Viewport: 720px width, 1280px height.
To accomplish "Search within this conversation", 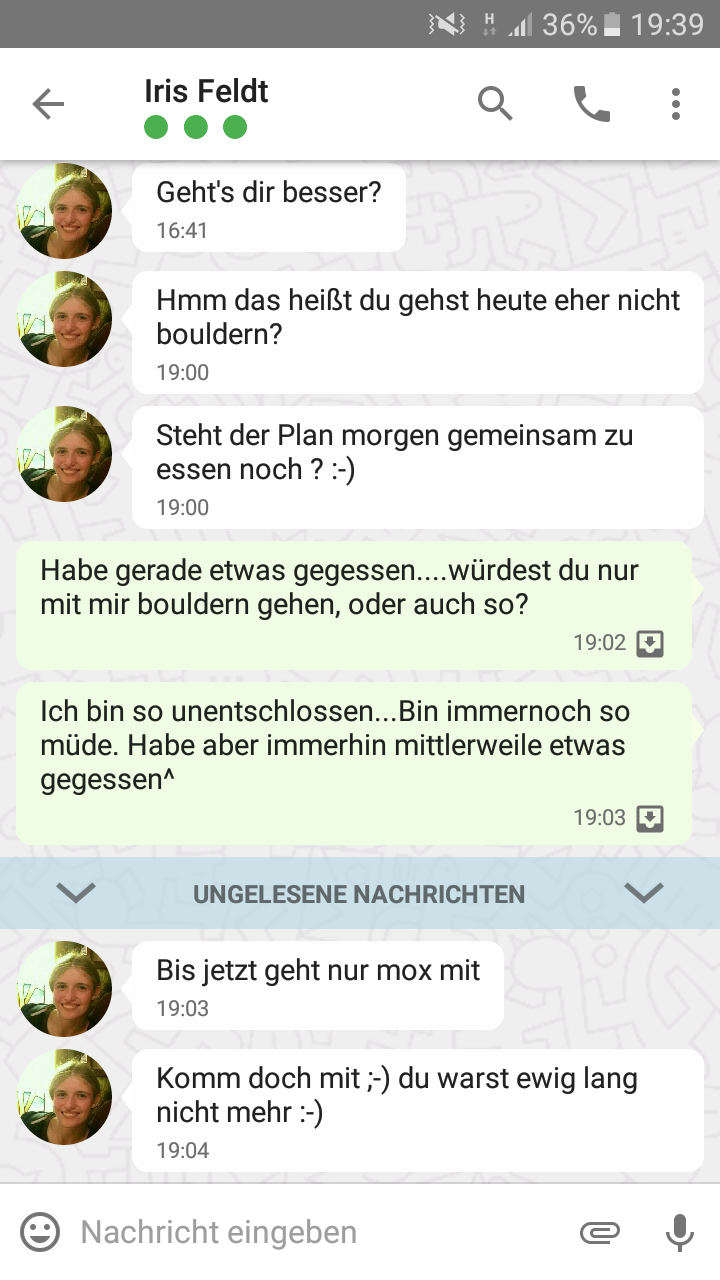I will click(x=495, y=104).
